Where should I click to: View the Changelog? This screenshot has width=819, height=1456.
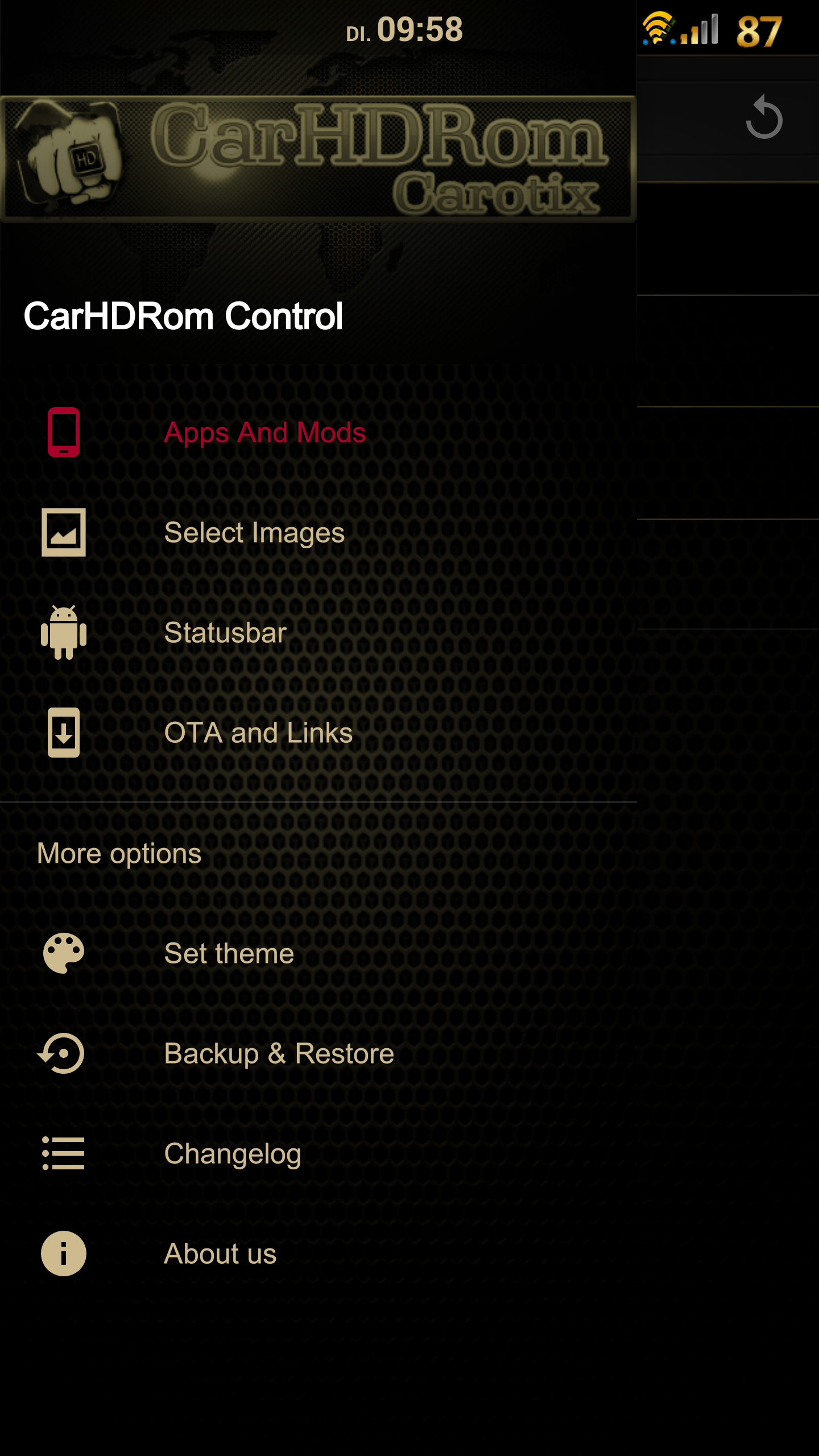point(318,1153)
